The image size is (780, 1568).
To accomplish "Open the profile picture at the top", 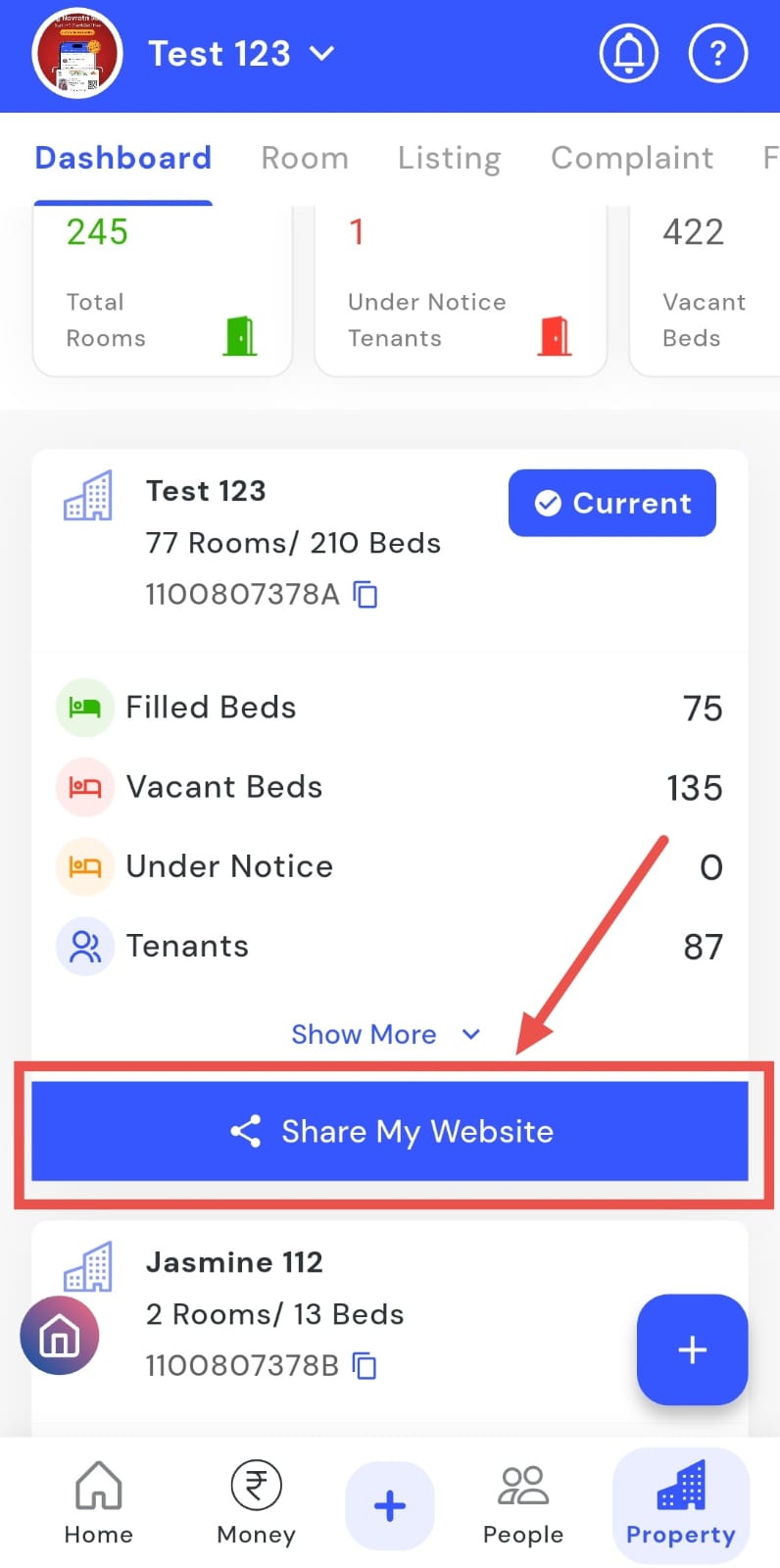I will (x=77, y=54).
